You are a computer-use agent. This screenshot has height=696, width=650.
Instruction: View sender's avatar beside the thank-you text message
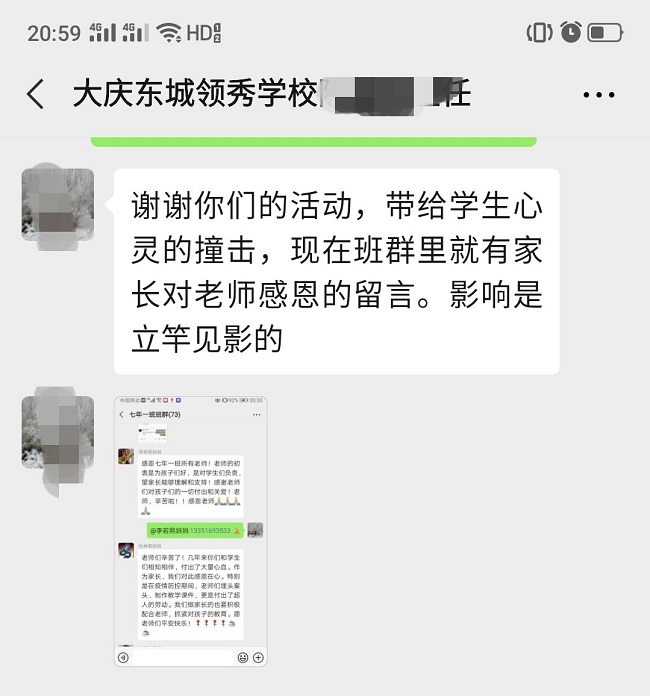coord(58,204)
